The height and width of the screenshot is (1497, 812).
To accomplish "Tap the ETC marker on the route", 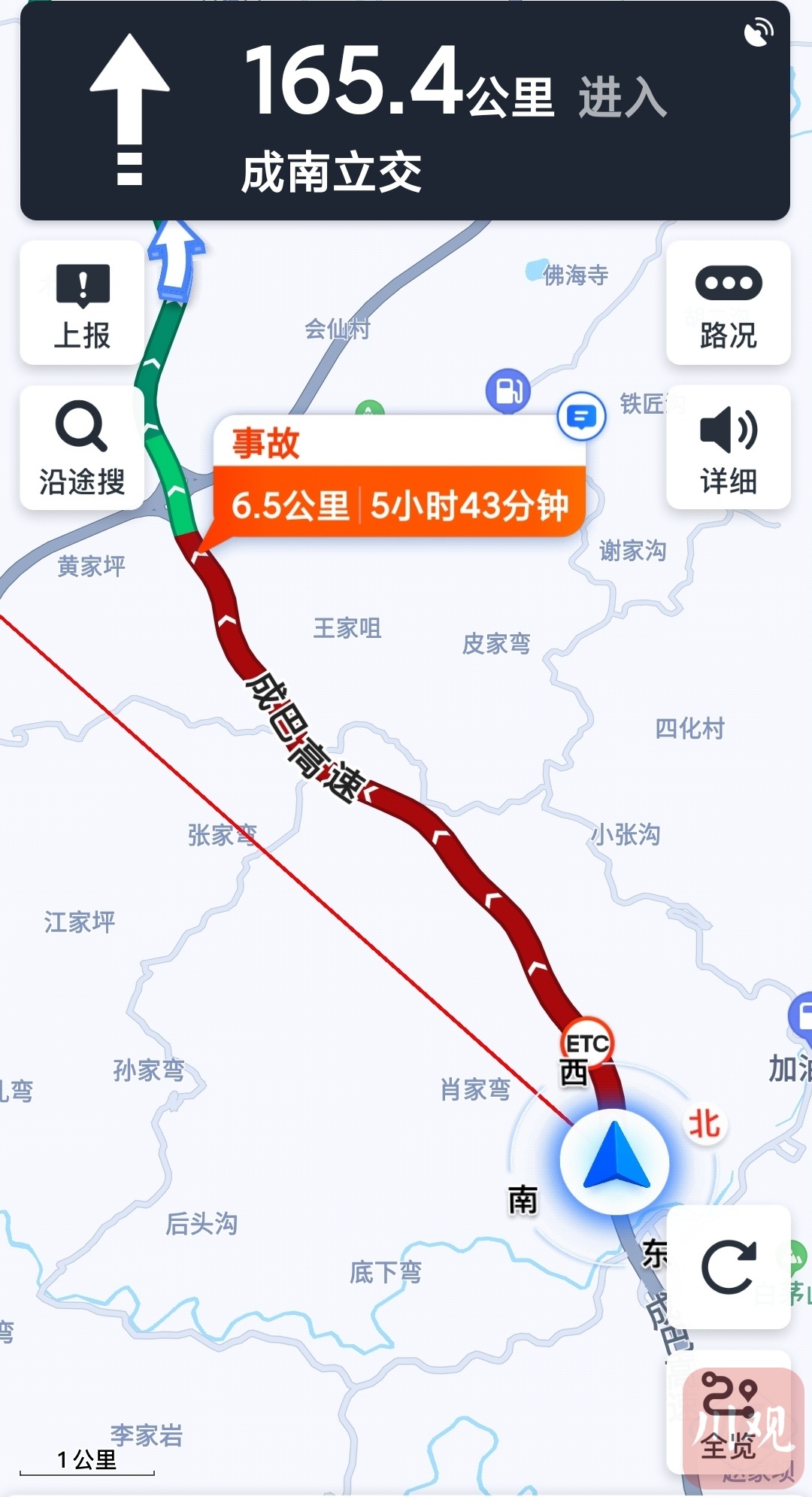I will (587, 1043).
